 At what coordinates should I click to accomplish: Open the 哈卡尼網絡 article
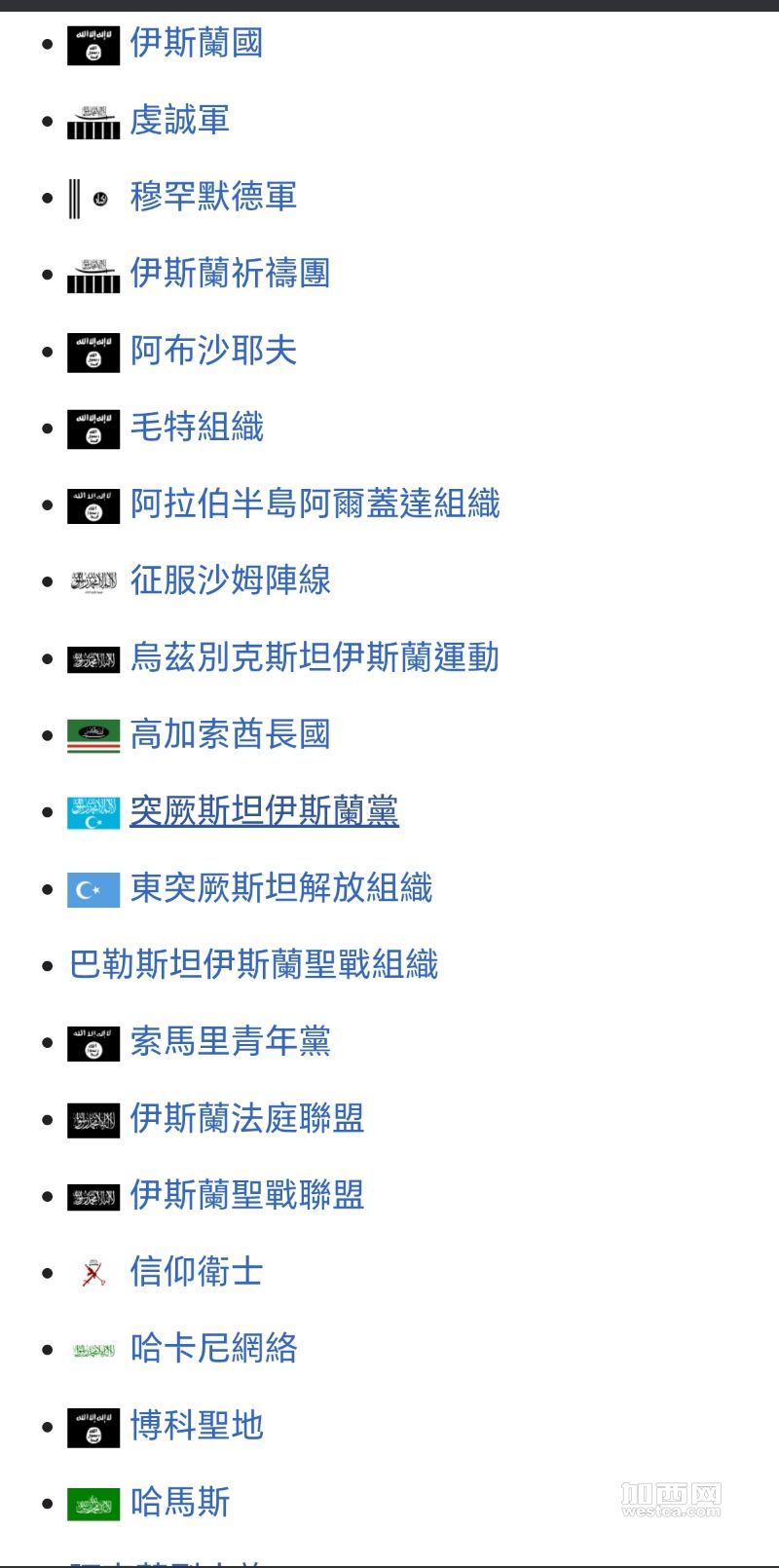212,1350
